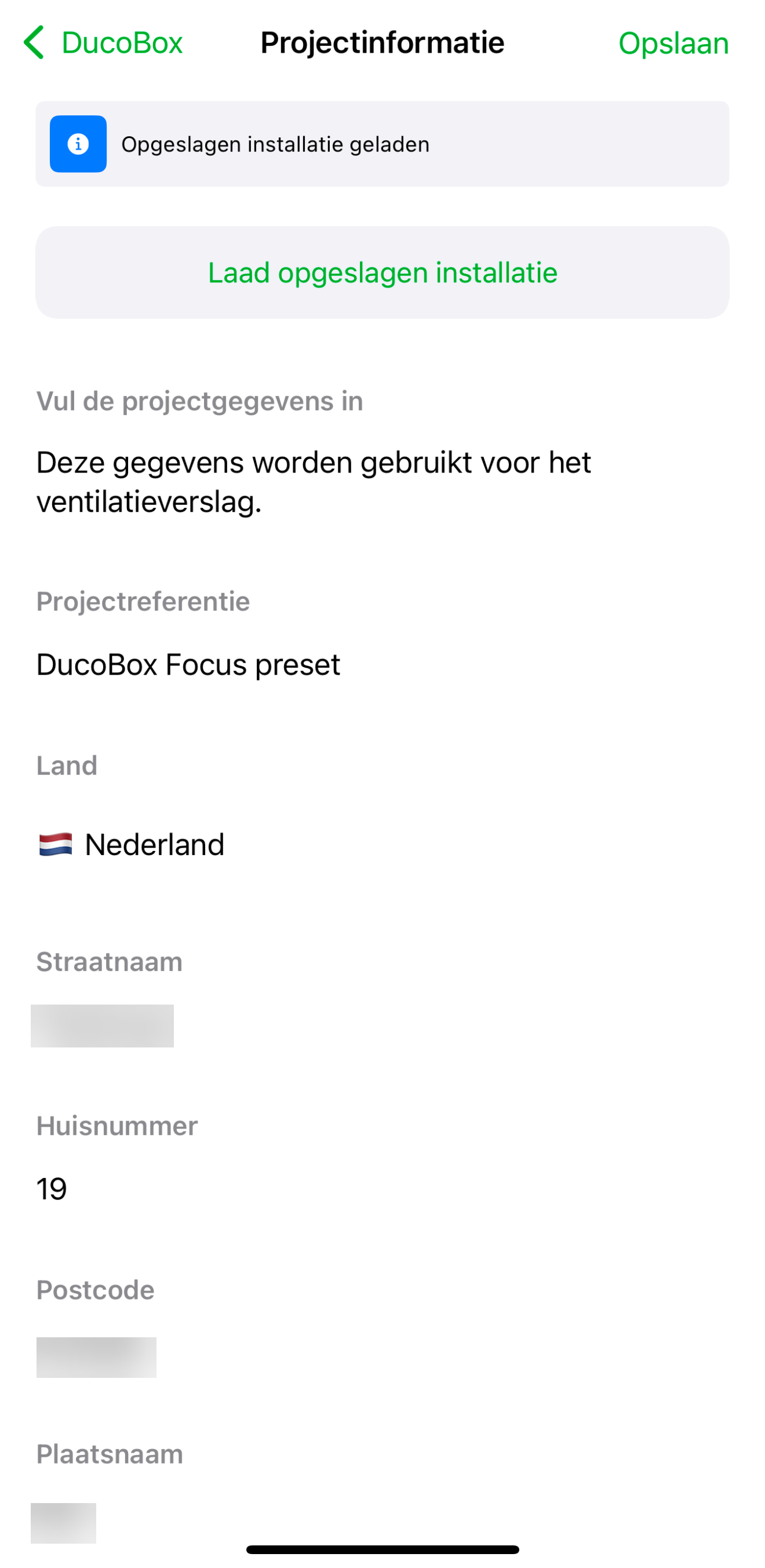Tap Laad opgeslagen installatie button
The width and height of the screenshot is (765, 1568).
382,272
